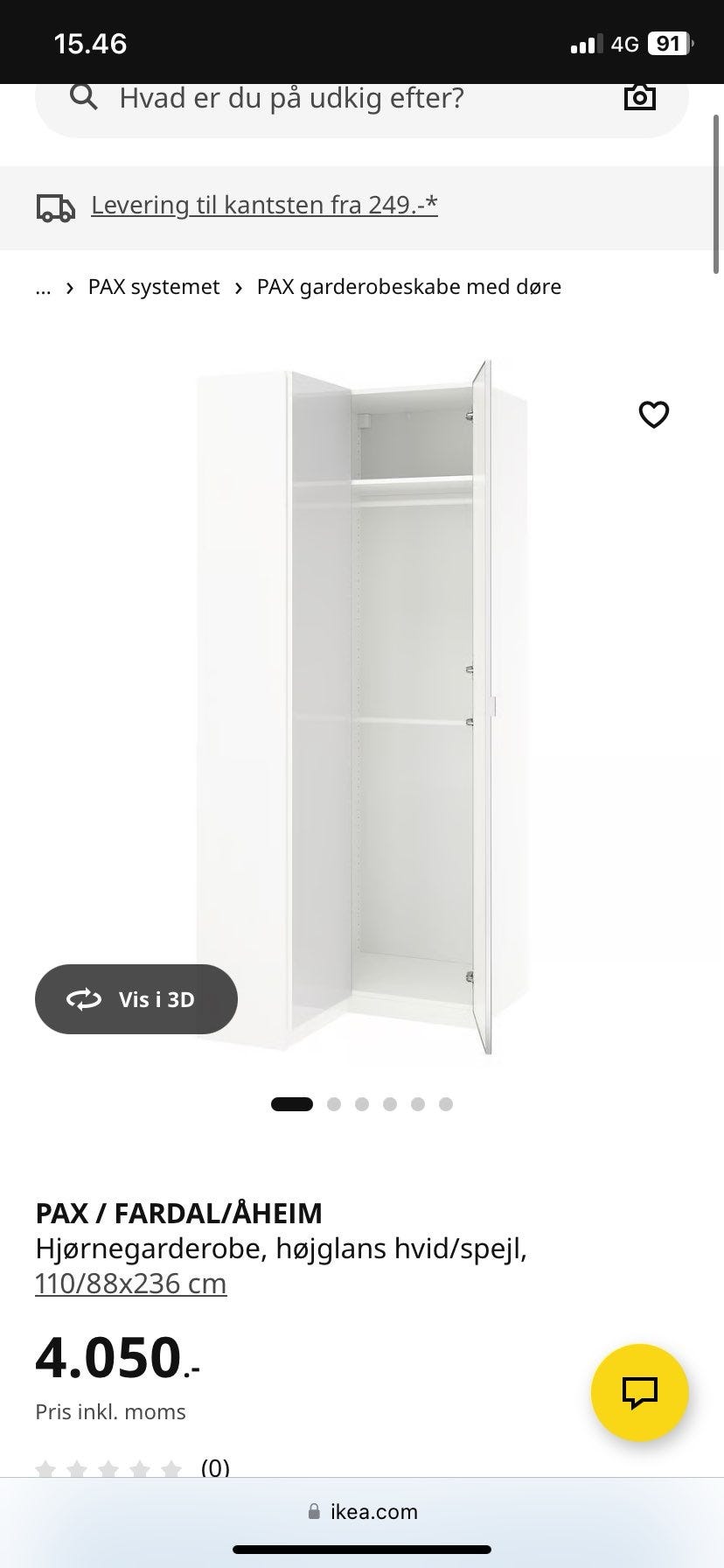
Task: Add the wardrobe to favorites with the heart
Action: click(653, 414)
